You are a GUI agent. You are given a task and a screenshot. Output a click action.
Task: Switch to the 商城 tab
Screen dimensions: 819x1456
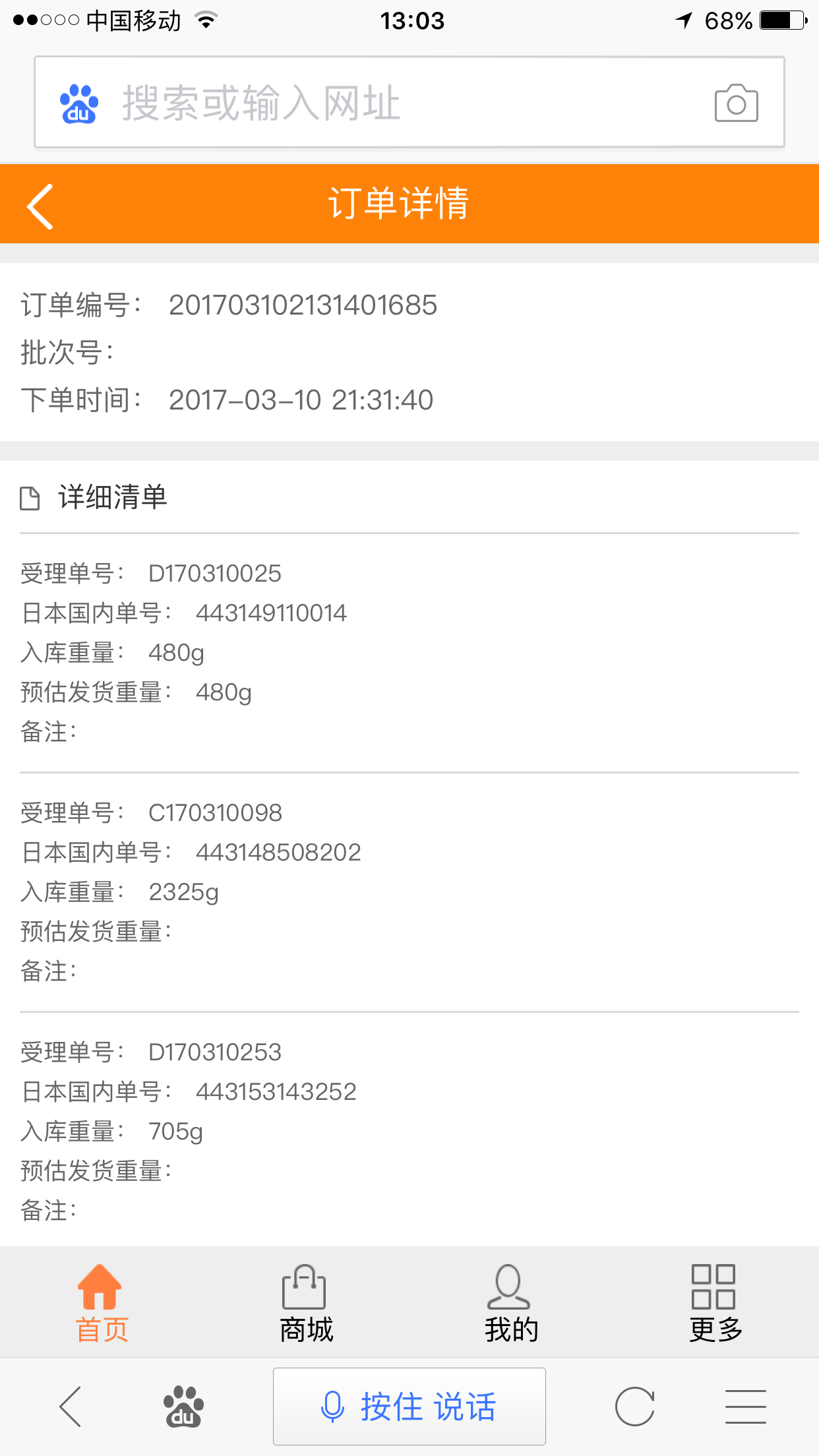pos(306,1303)
